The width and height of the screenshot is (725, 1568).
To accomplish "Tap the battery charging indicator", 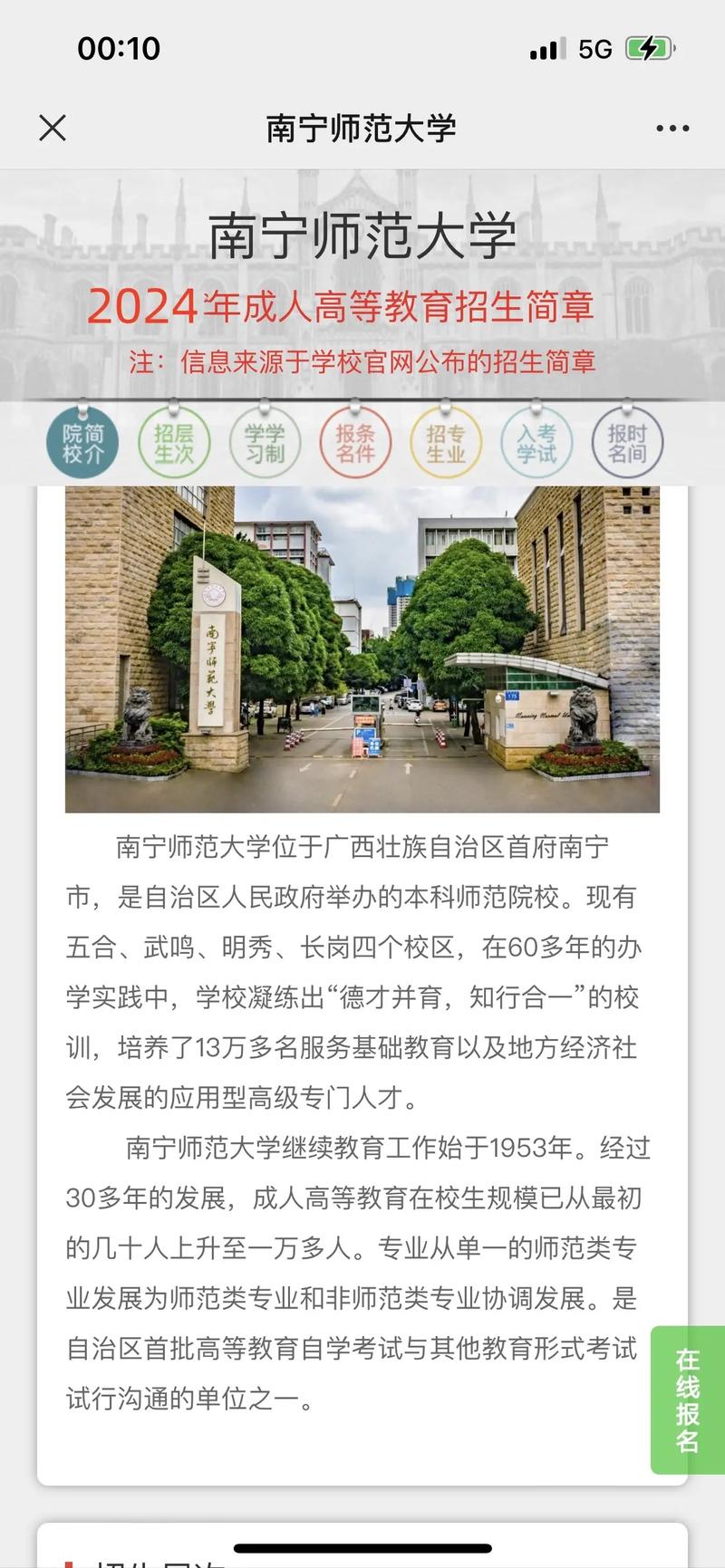I will (649, 50).
